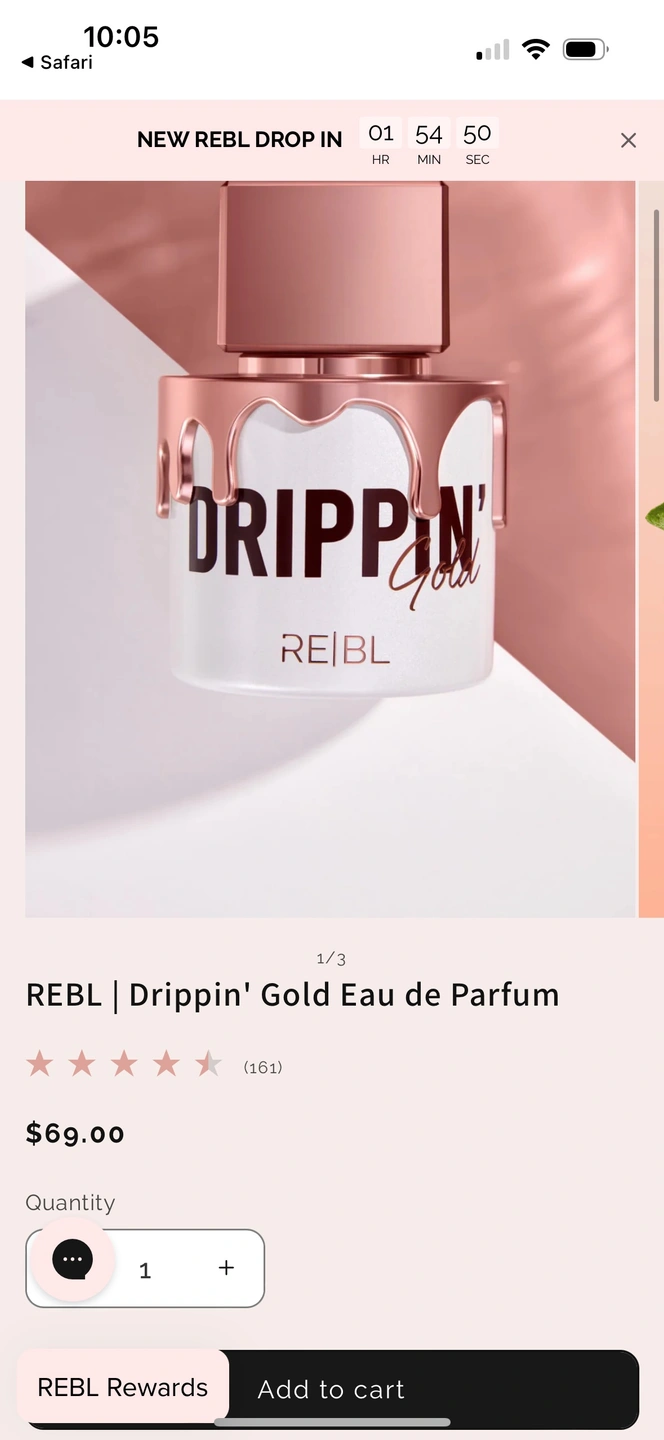Open the Drippin' Gold product image

[x=330, y=549]
